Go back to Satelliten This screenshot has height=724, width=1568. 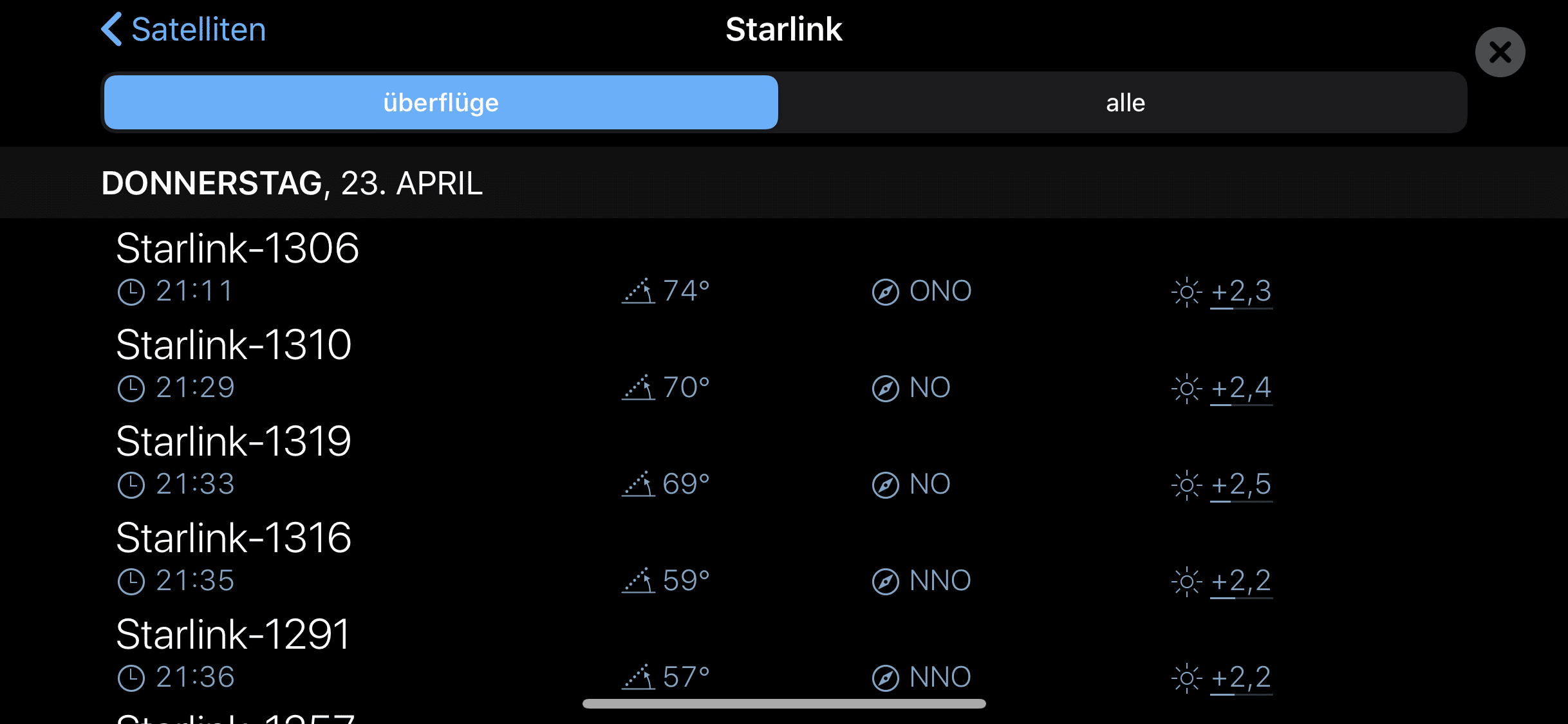pyautogui.click(x=184, y=30)
